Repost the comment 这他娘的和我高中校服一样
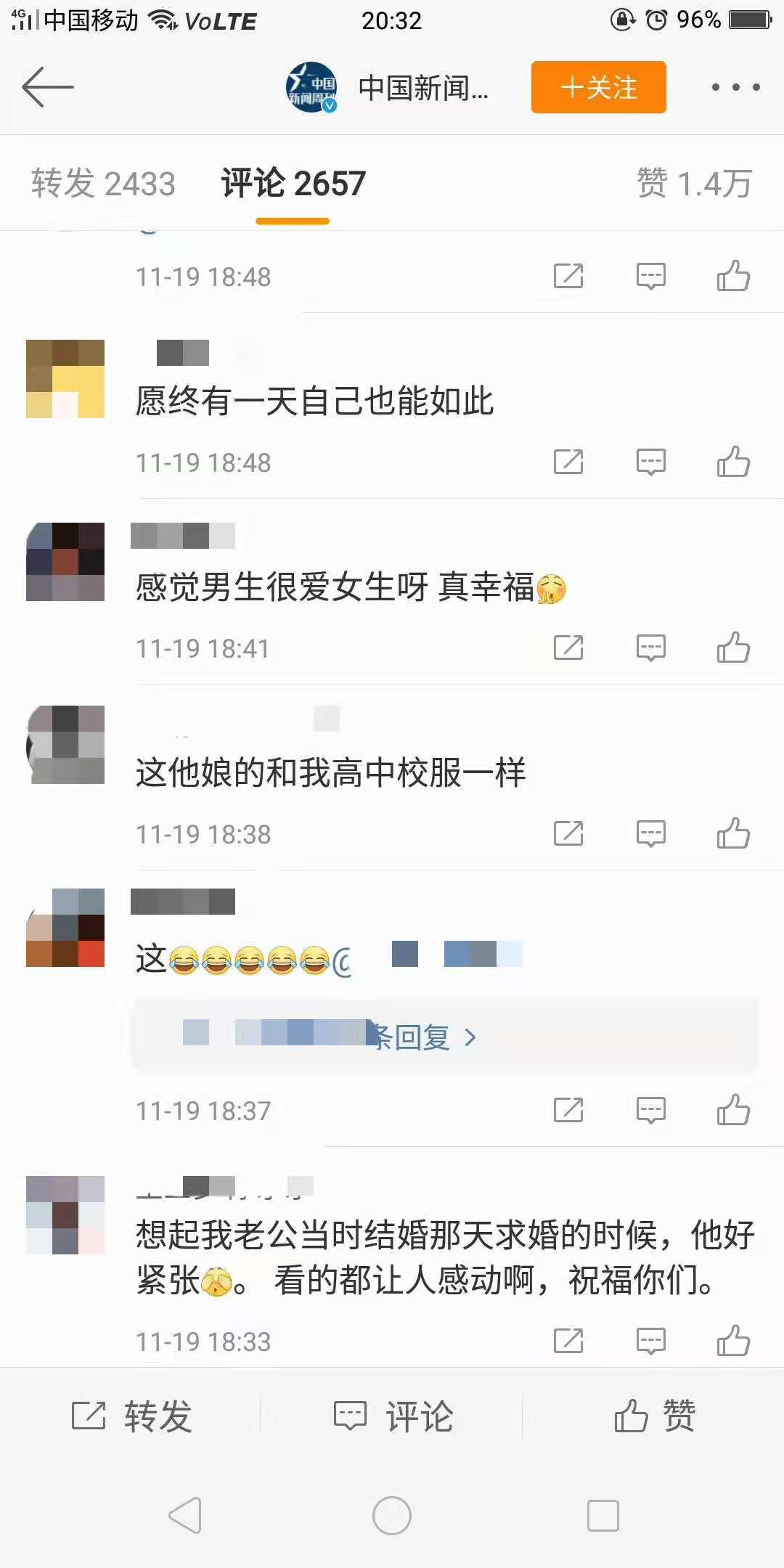784x1568 pixels. pyautogui.click(x=568, y=833)
